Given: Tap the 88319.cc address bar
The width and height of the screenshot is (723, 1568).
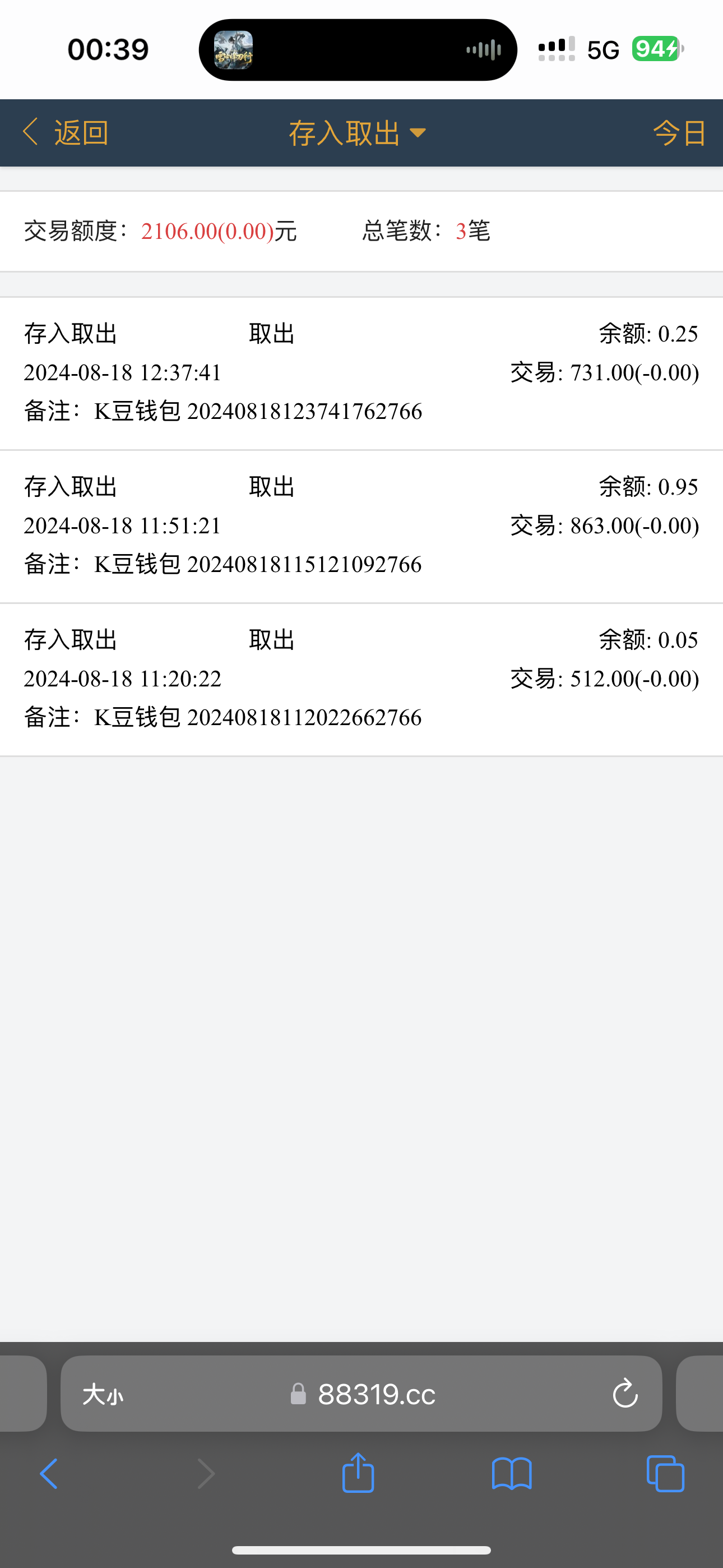Looking at the screenshot, I should click(376, 1394).
